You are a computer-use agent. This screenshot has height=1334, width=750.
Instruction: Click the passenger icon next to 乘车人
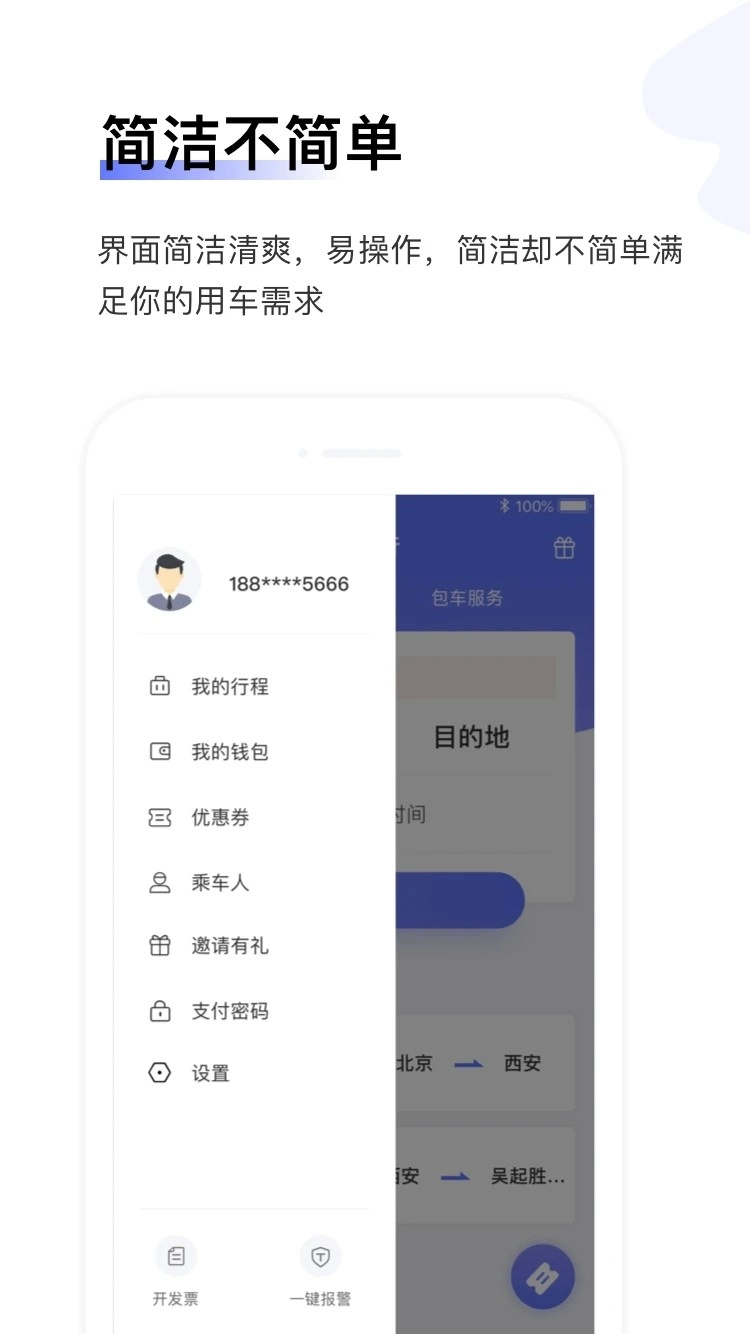pyautogui.click(x=160, y=882)
